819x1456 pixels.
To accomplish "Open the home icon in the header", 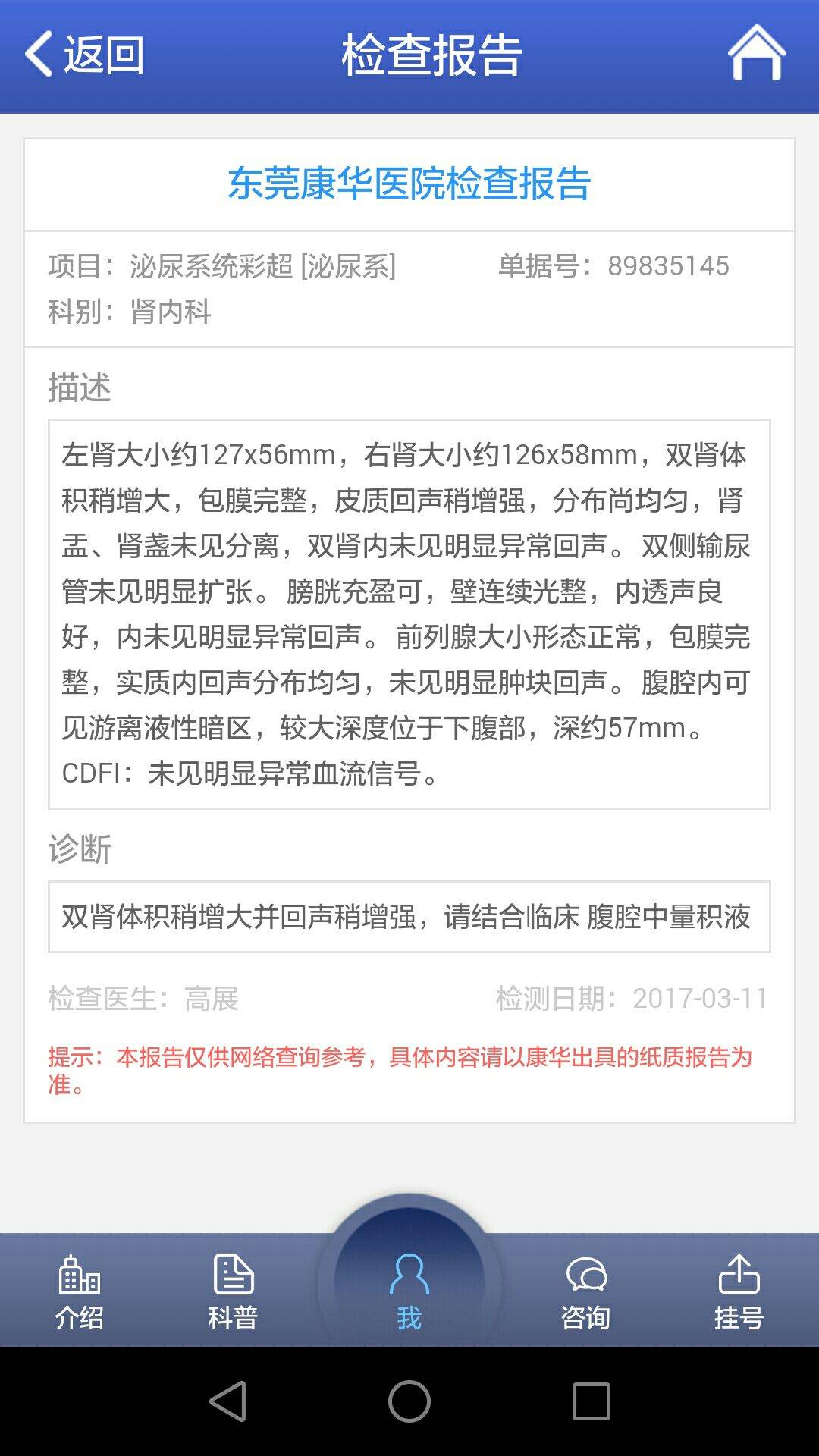I will 756,53.
